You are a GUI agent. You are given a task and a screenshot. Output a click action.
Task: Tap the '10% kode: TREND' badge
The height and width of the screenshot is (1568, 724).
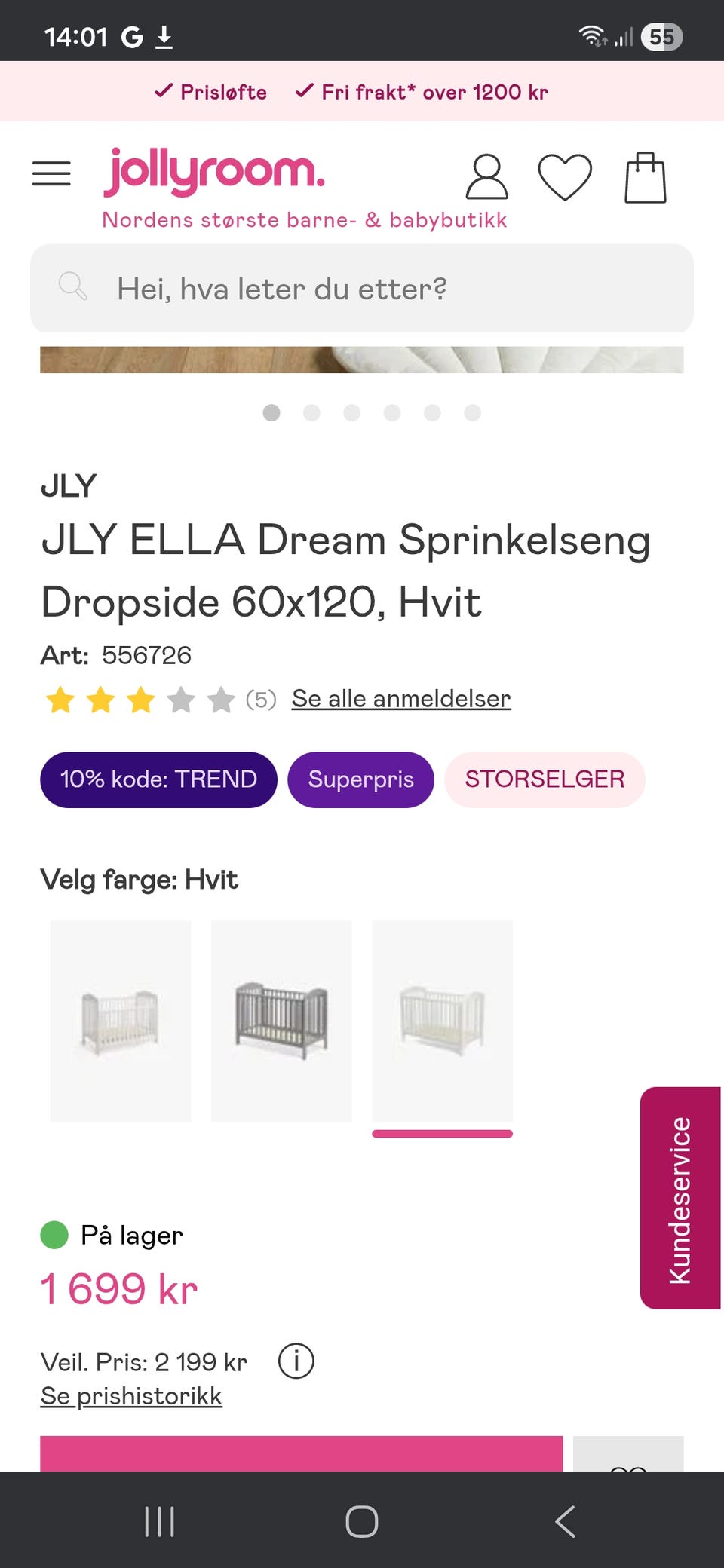158,779
